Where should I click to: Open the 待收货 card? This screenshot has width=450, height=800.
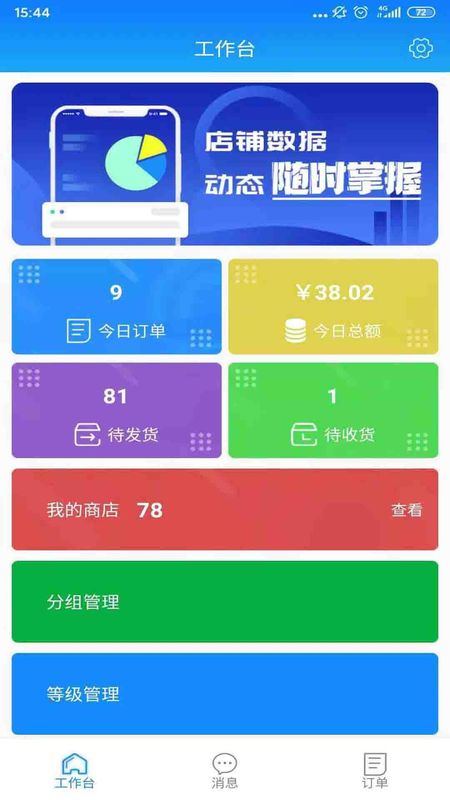(x=333, y=410)
